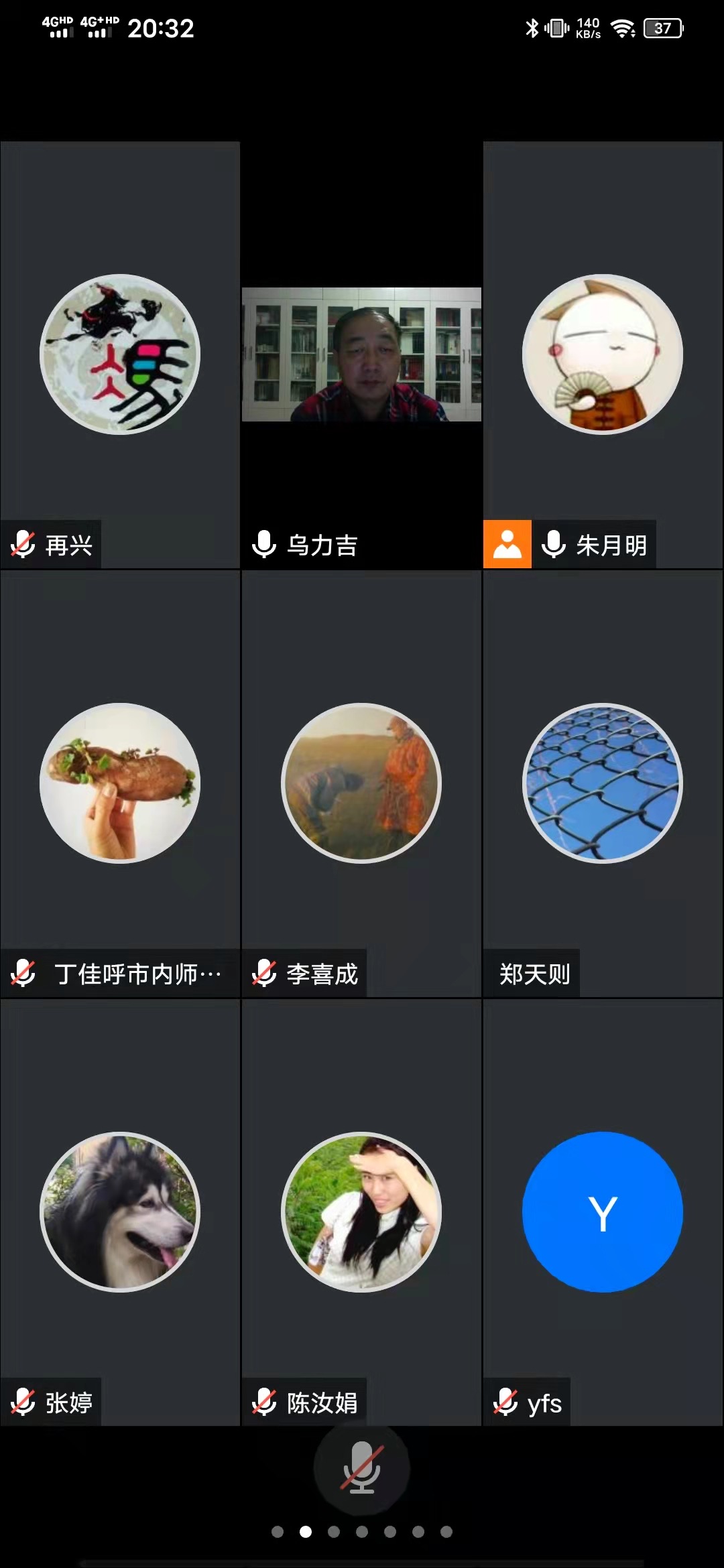Select participant tile of 朱月明
This screenshot has width=724, height=1568.
point(603,354)
